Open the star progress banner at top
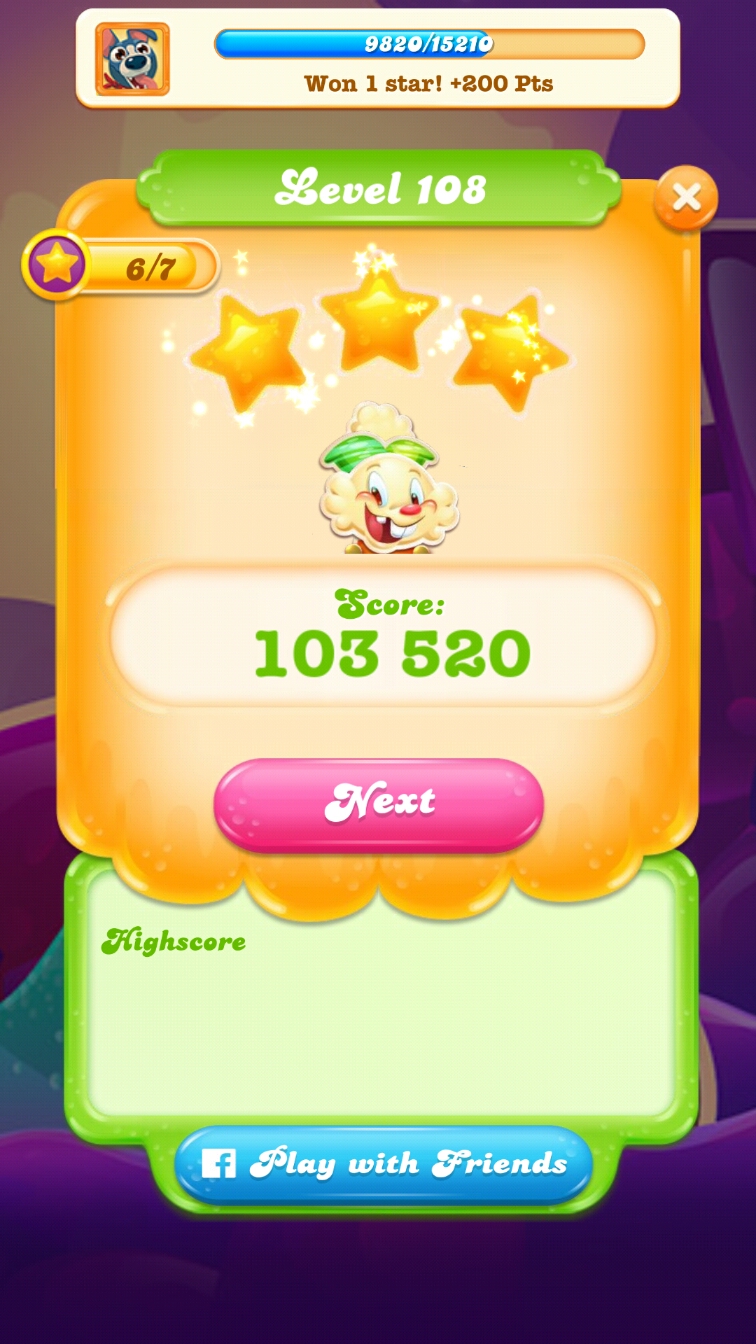756x1344 pixels. tap(378, 58)
